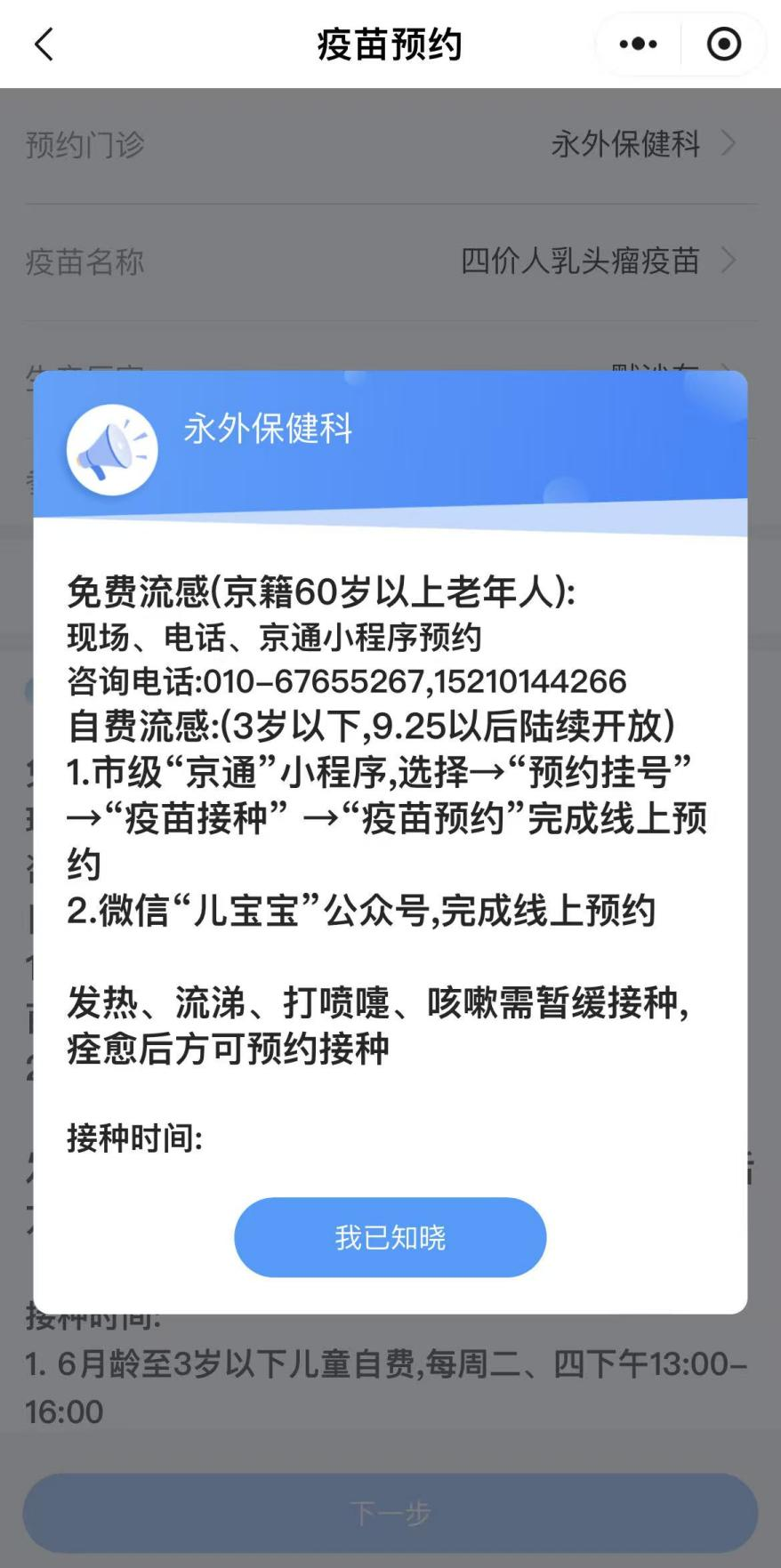The height and width of the screenshot is (1568, 781).
Task: Click the circular target icon to exit mini-program
Action: tap(722, 43)
